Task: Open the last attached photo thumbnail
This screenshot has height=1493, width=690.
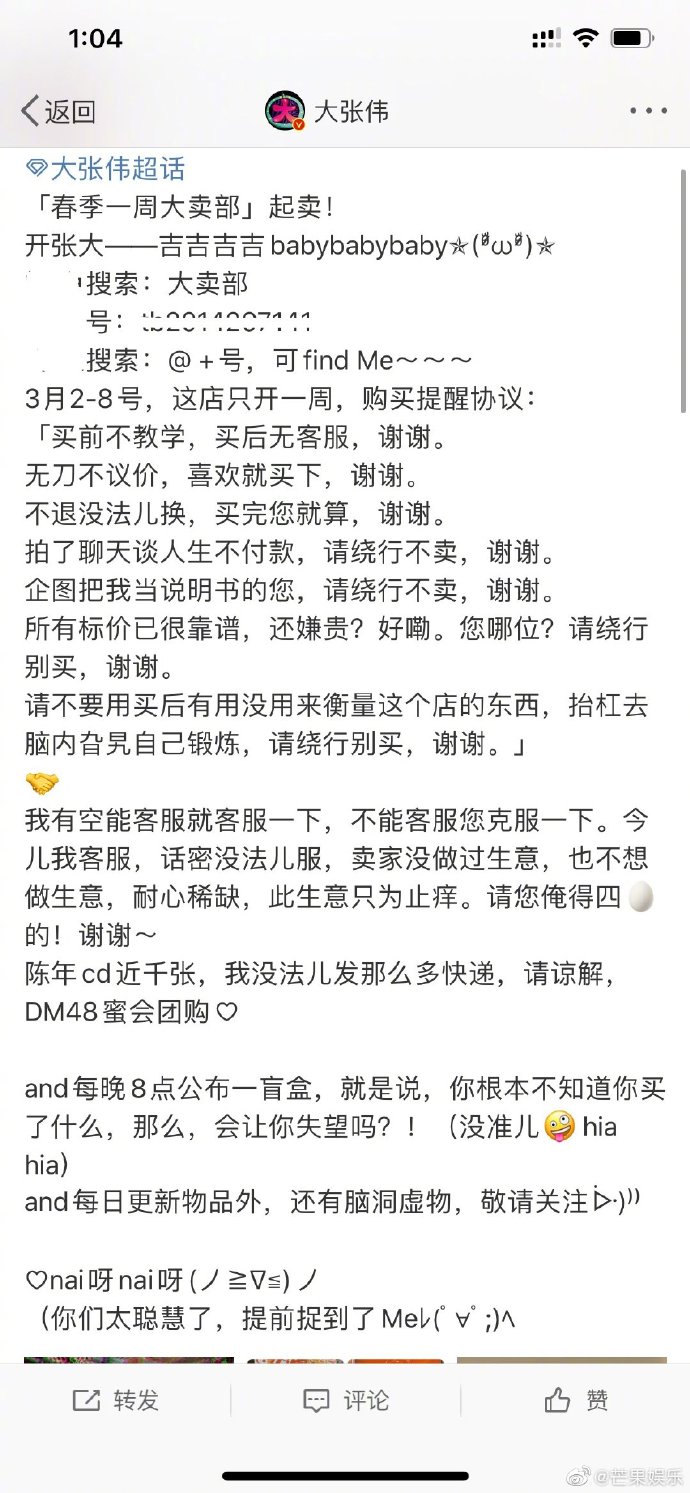Action: click(x=561, y=1360)
